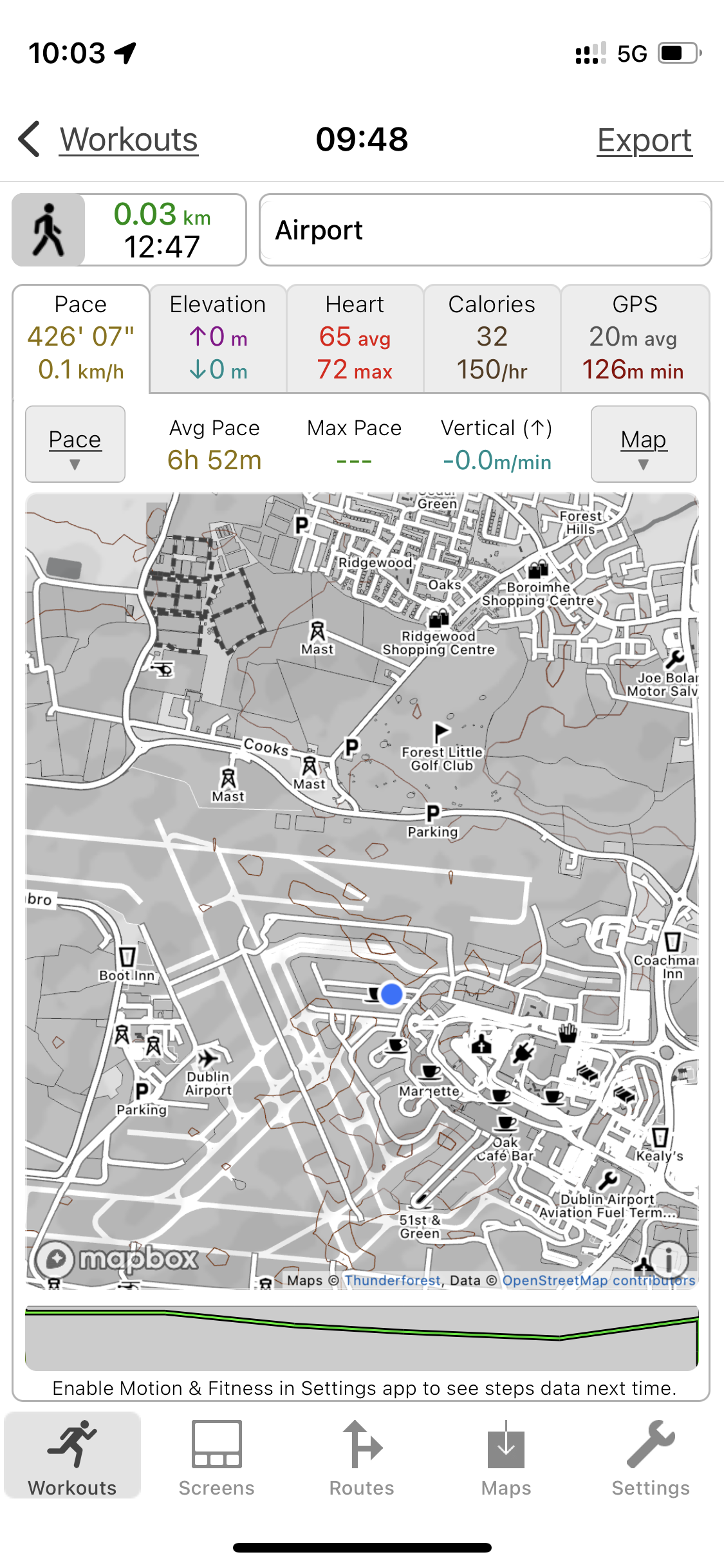Open the Pace dropdown selector
Screen dimensions: 724x1568
(x=75, y=444)
